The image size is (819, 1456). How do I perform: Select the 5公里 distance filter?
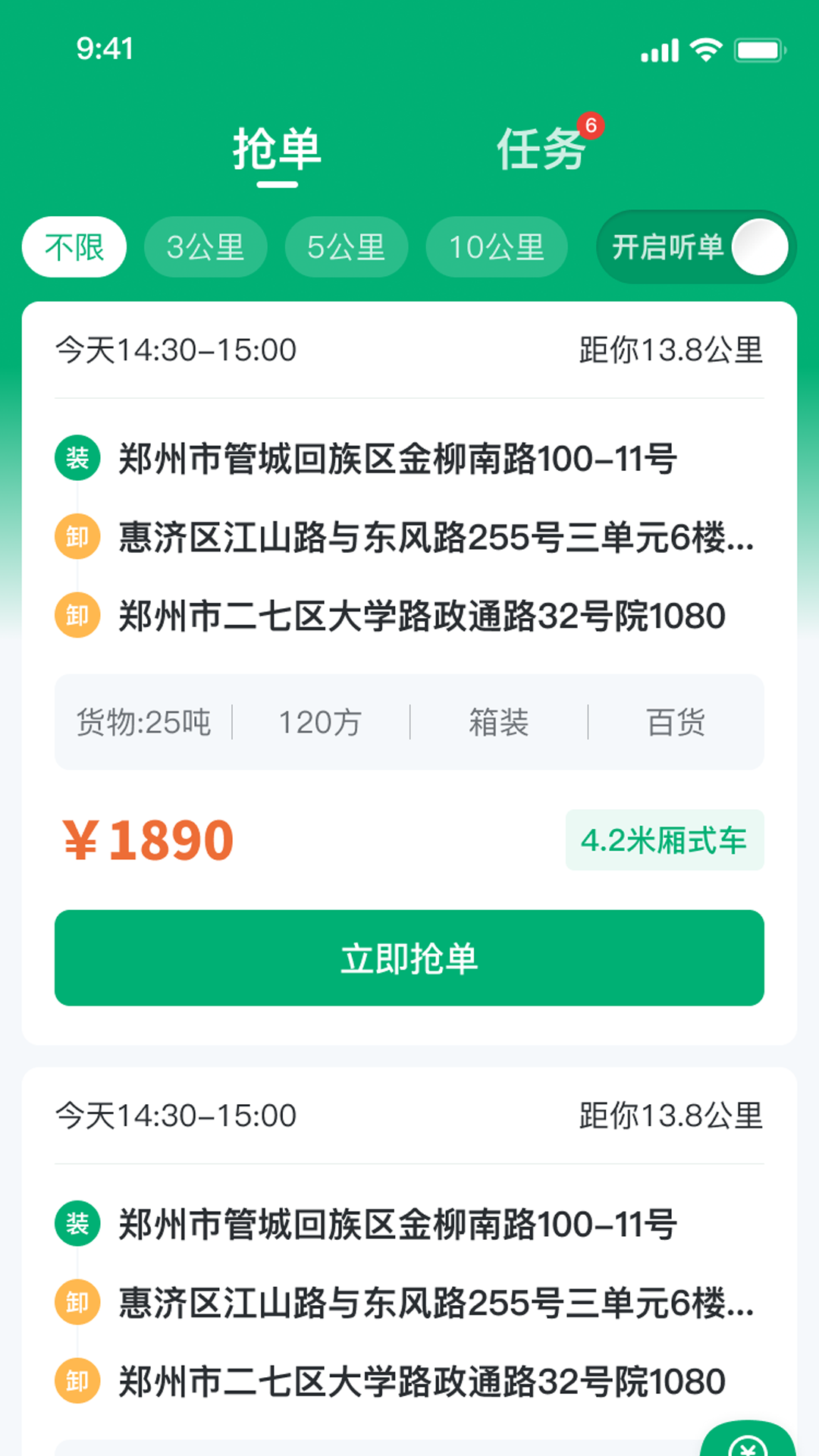coord(346,247)
